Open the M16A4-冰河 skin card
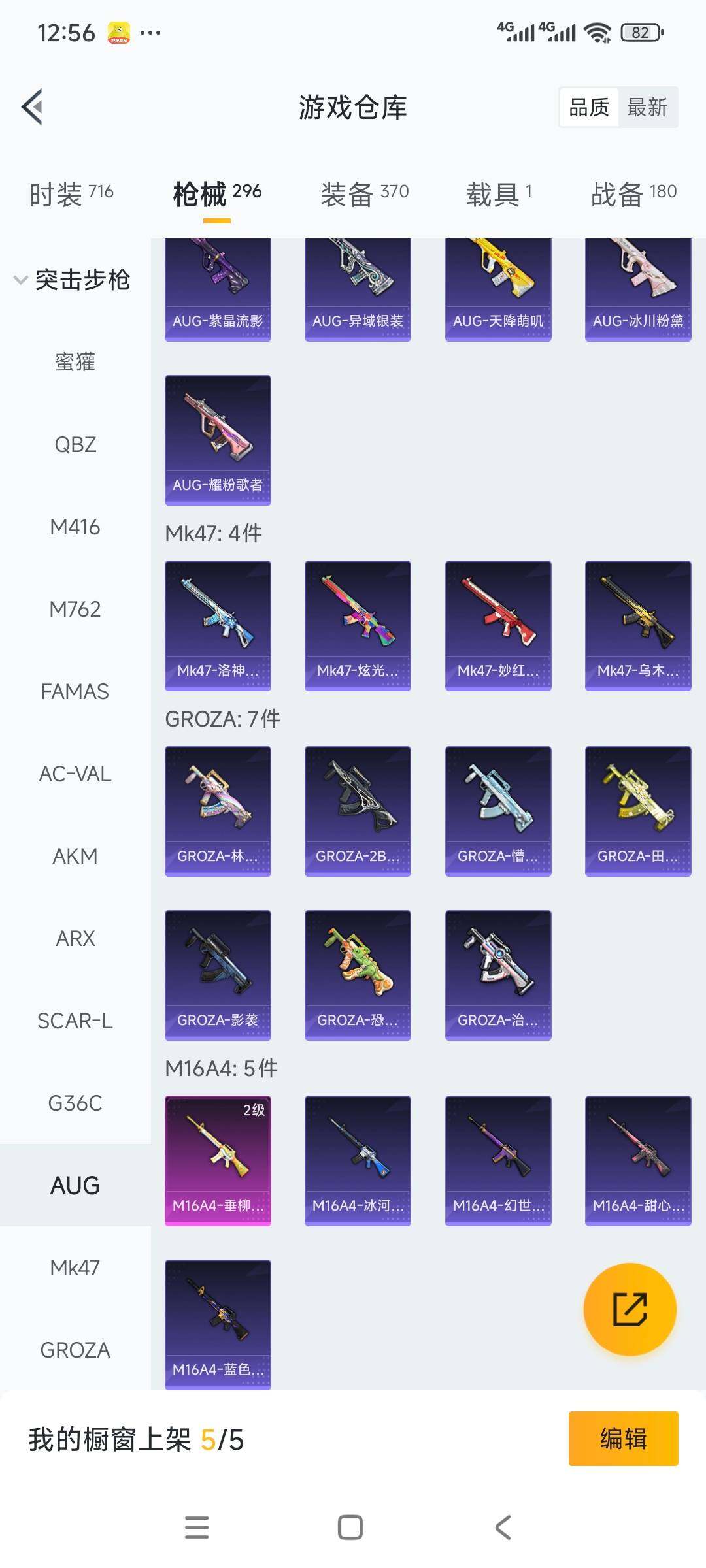Image resolution: width=706 pixels, height=1568 pixels. click(x=358, y=1160)
